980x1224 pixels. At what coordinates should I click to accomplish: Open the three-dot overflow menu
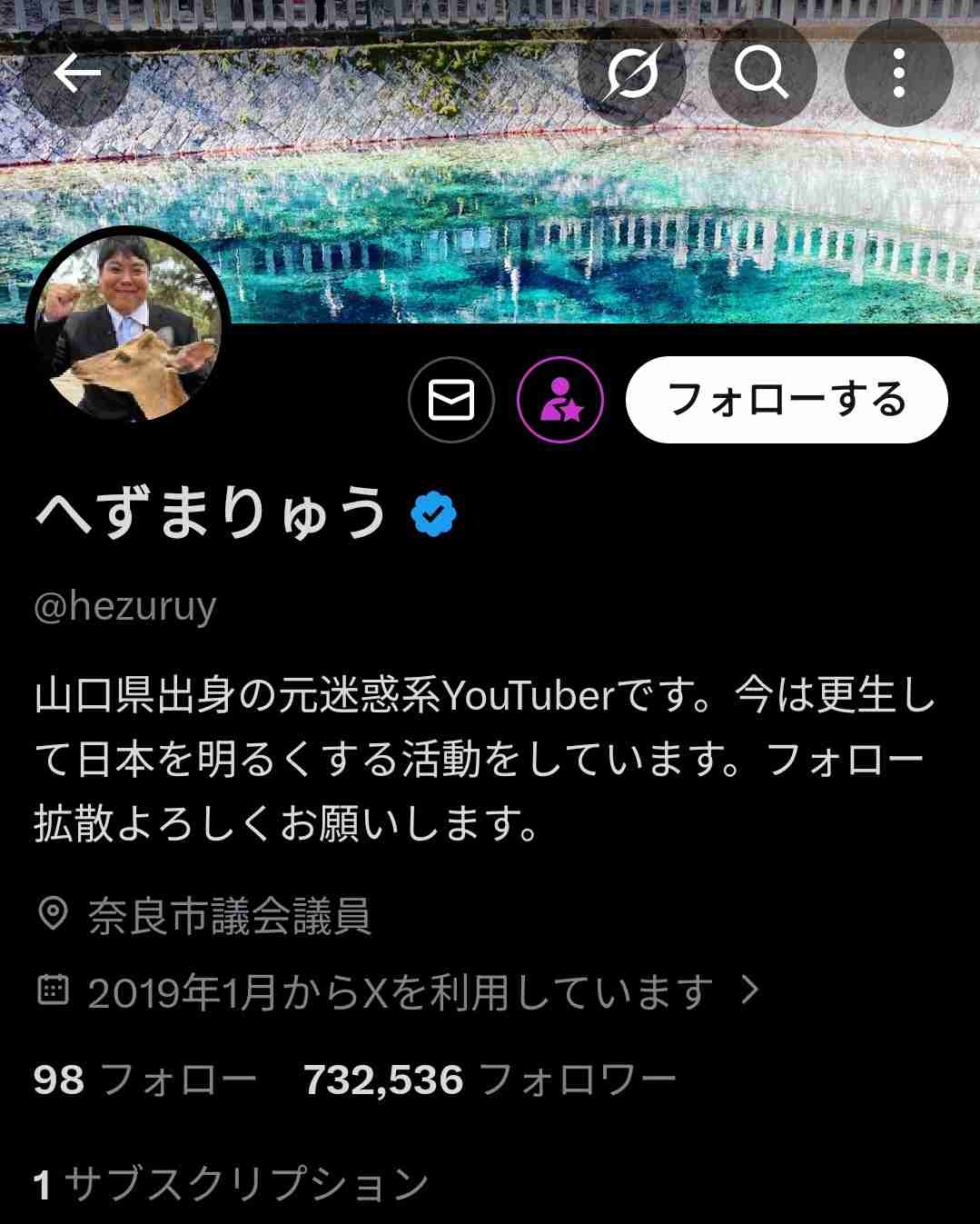pos(897,73)
